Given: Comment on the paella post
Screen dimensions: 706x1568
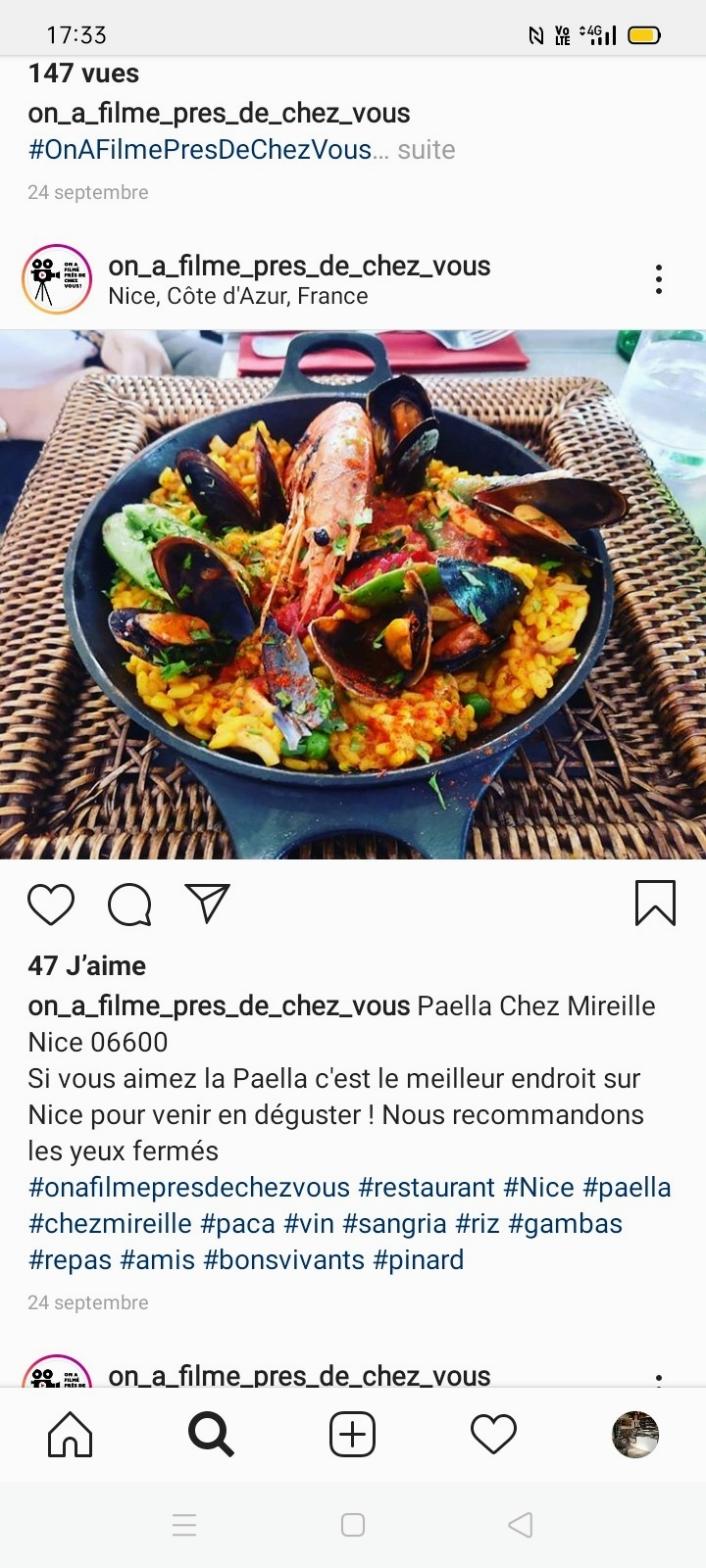Looking at the screenshot, I should (129, 904).
